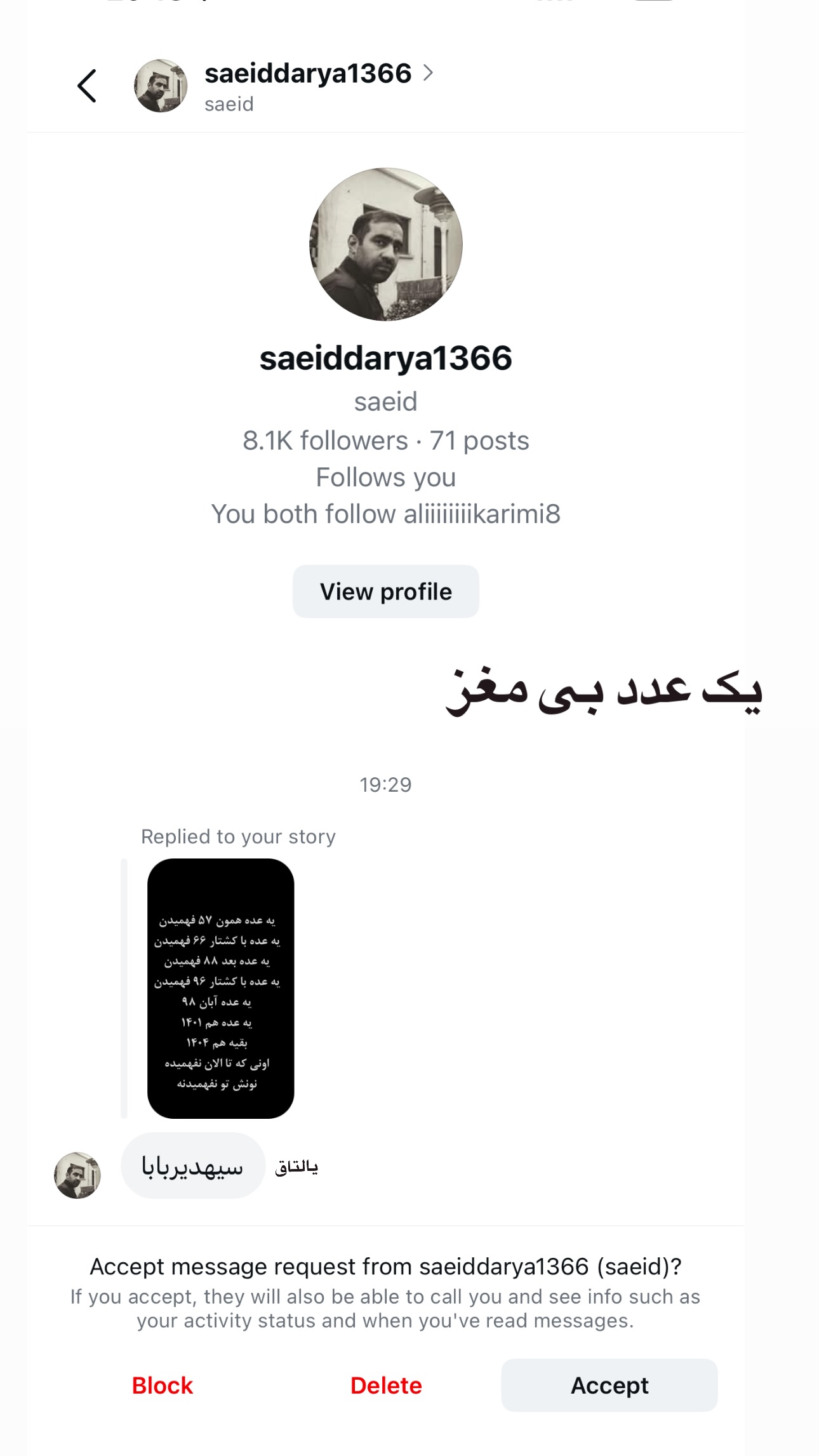Screen dimensions: 819x1456
Task: Block saeiddarya1366
Action: [x=162, y=1385]
